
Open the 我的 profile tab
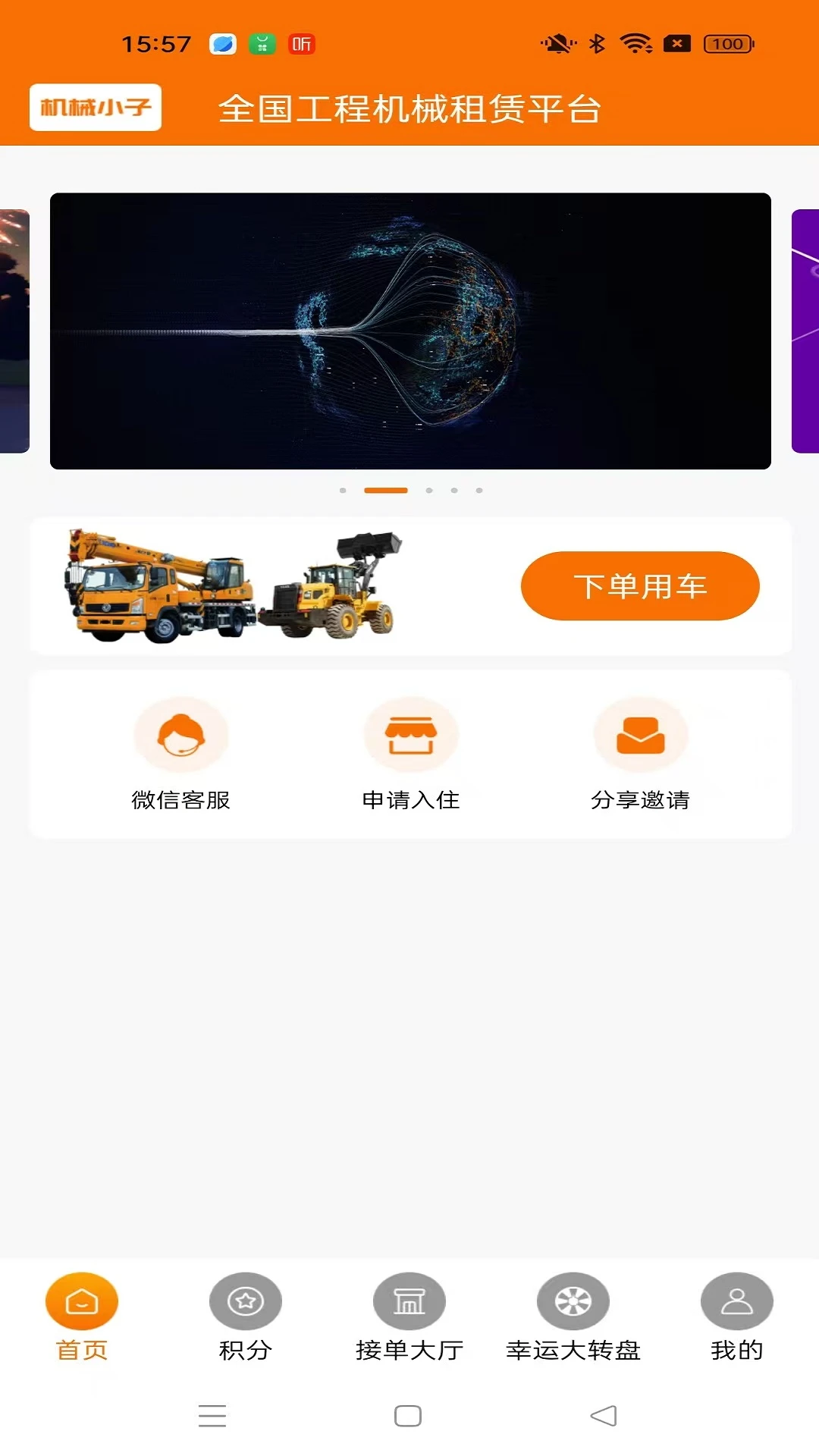[737, 1316]
